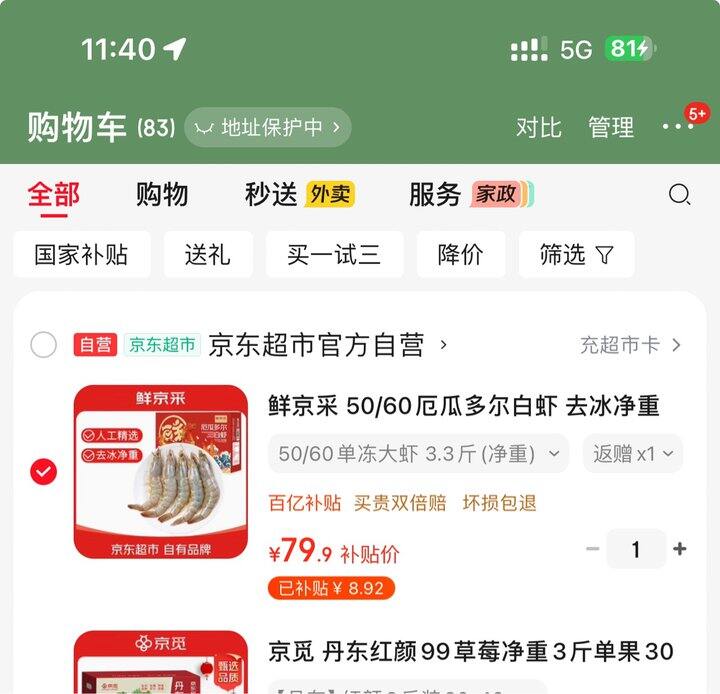Tap 管理 to manage cart items
The image size is (720, 694).
click(x=610, y=128)
